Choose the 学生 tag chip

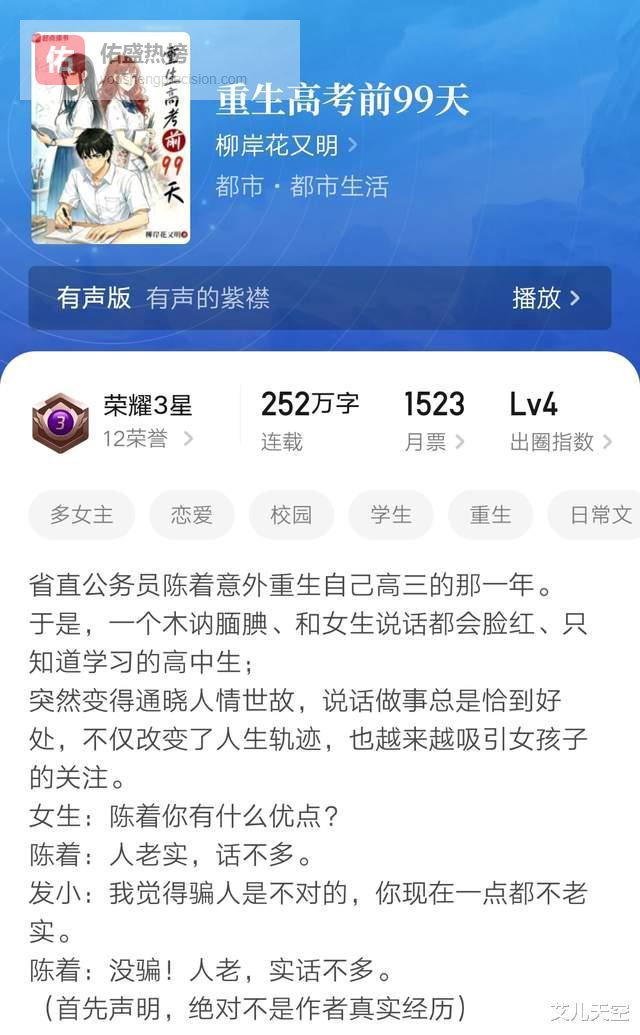(390, 515)
